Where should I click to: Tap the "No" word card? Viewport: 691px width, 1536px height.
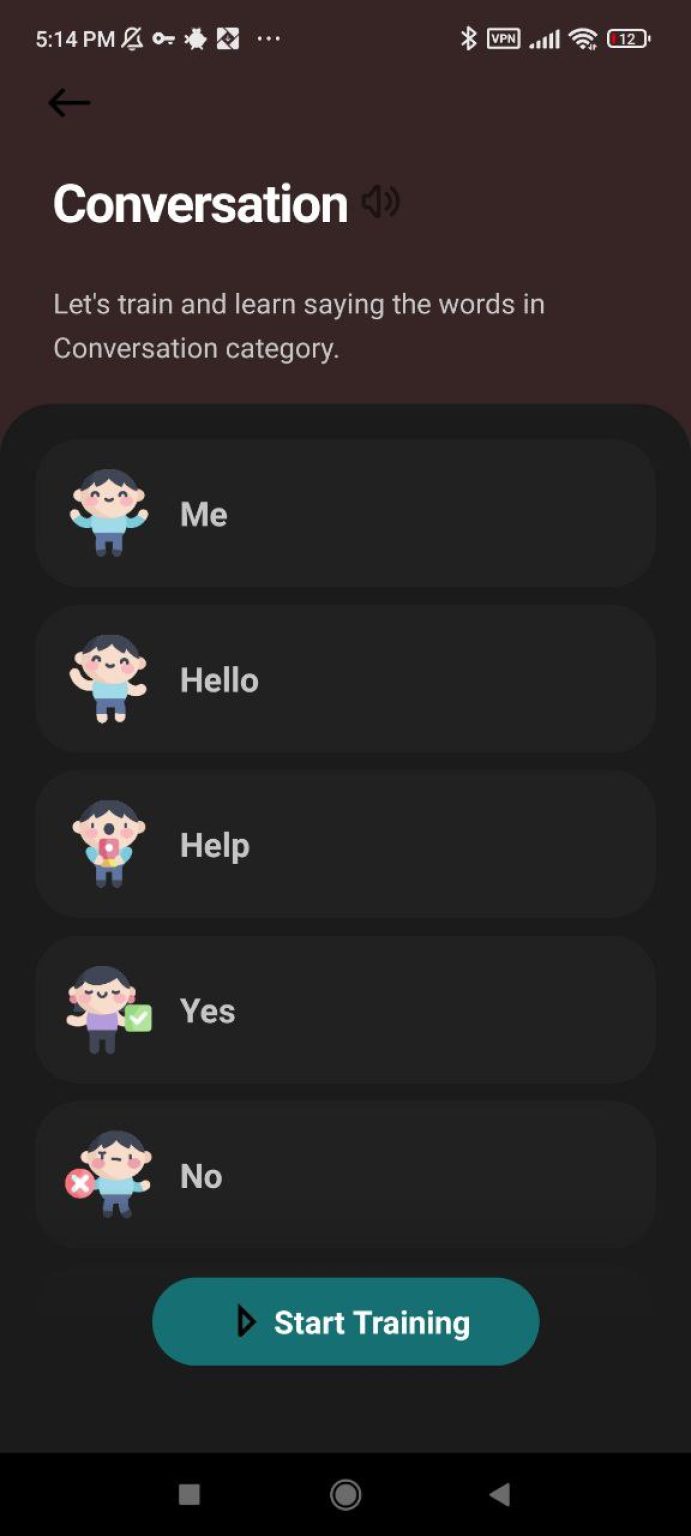tap(345, 1176)
